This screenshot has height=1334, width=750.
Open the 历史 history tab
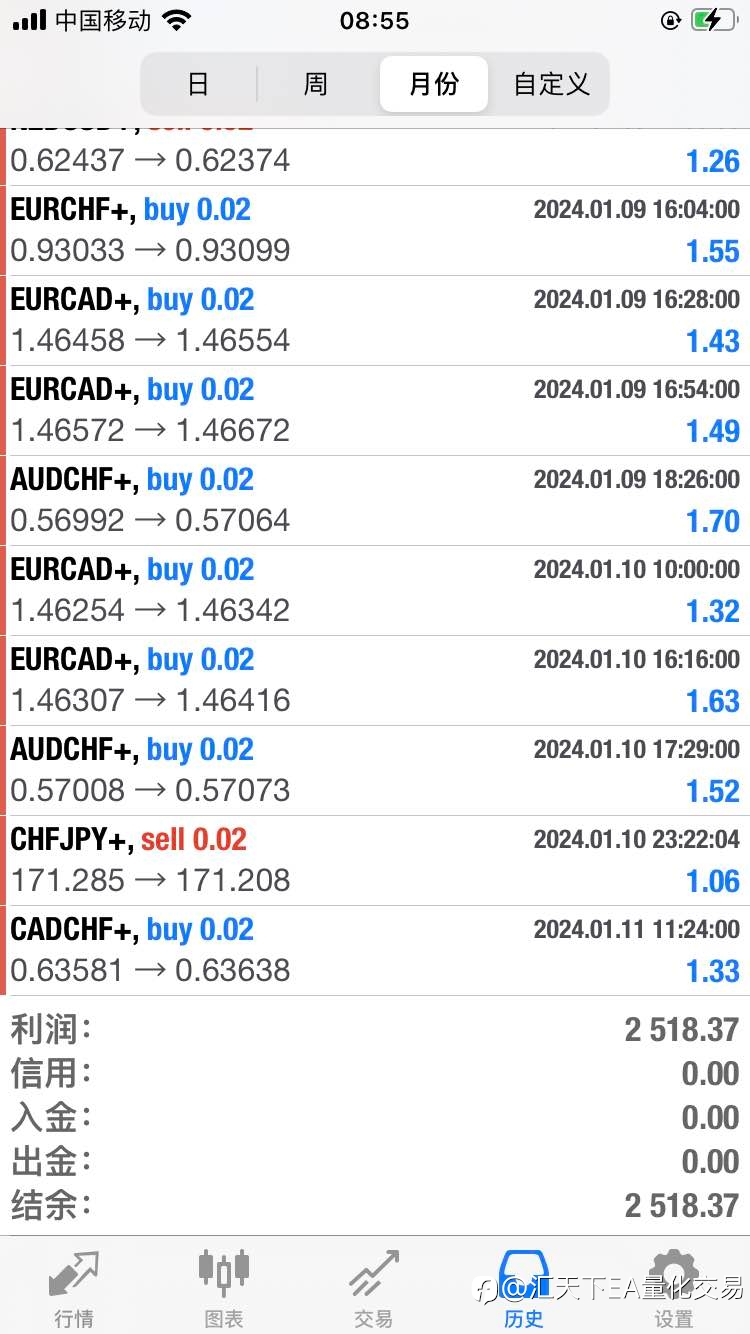[524, 1288]
